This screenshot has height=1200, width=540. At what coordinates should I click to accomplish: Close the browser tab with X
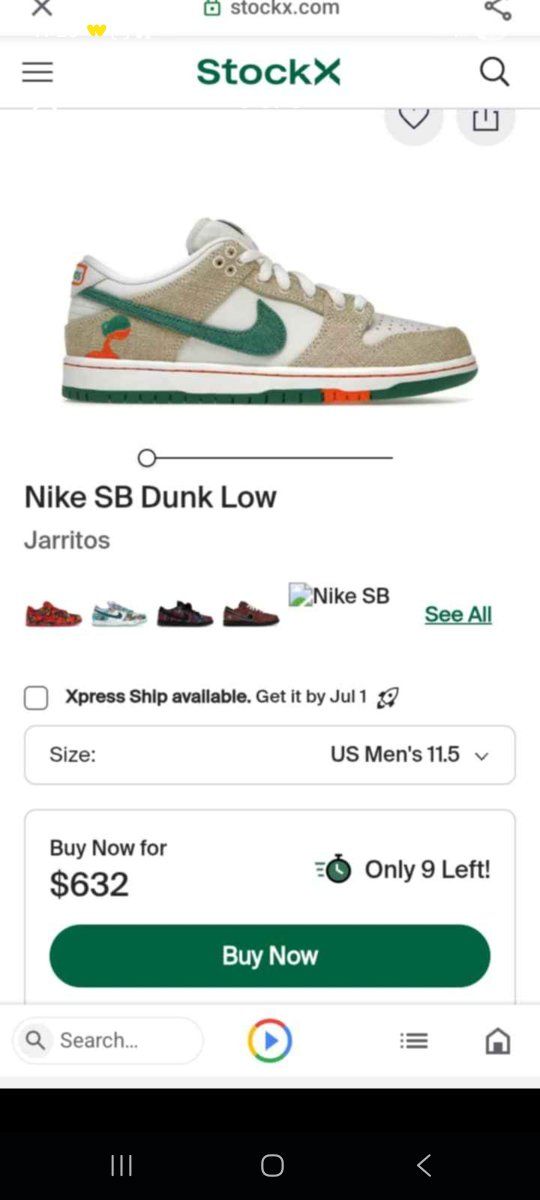click(x=41, y=8)
